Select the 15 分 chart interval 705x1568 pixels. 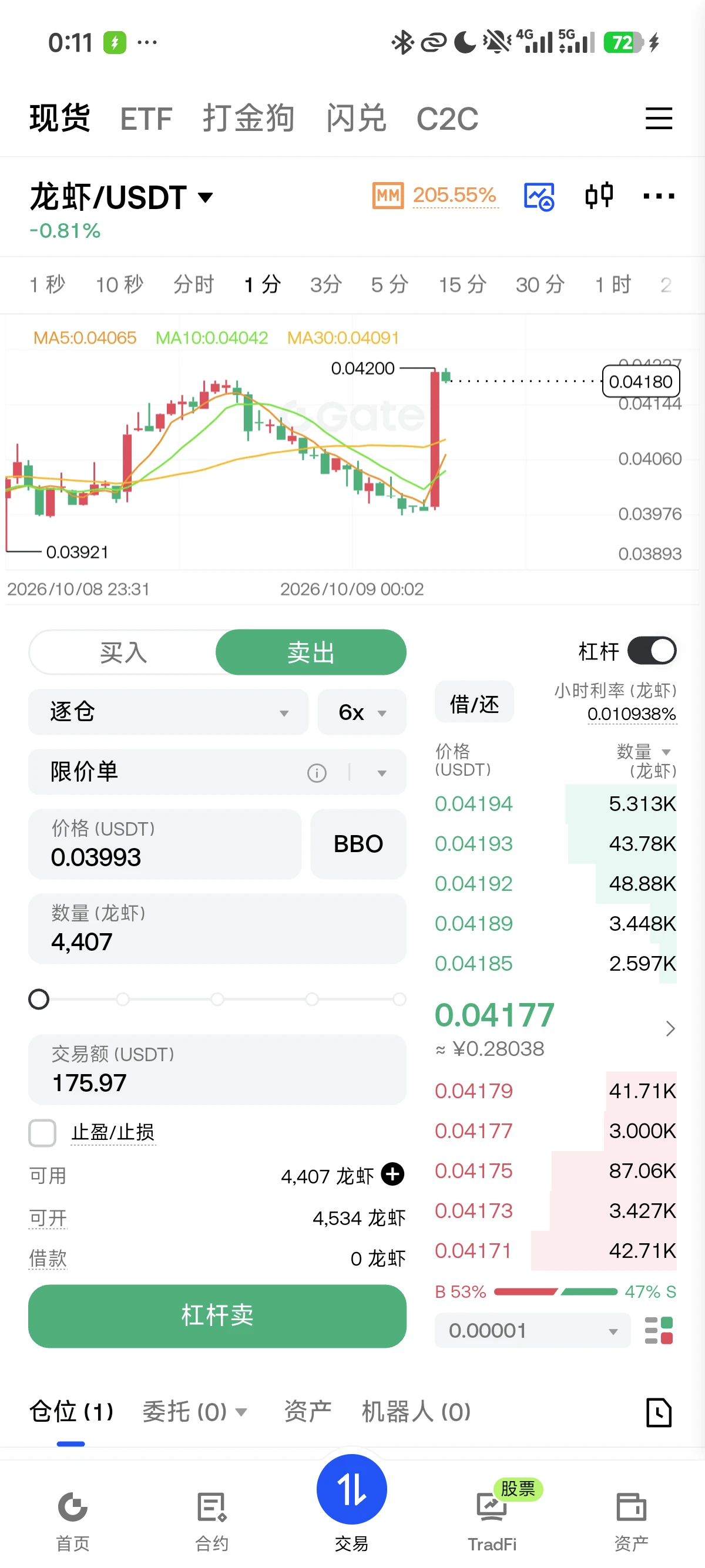pos(463,284)
